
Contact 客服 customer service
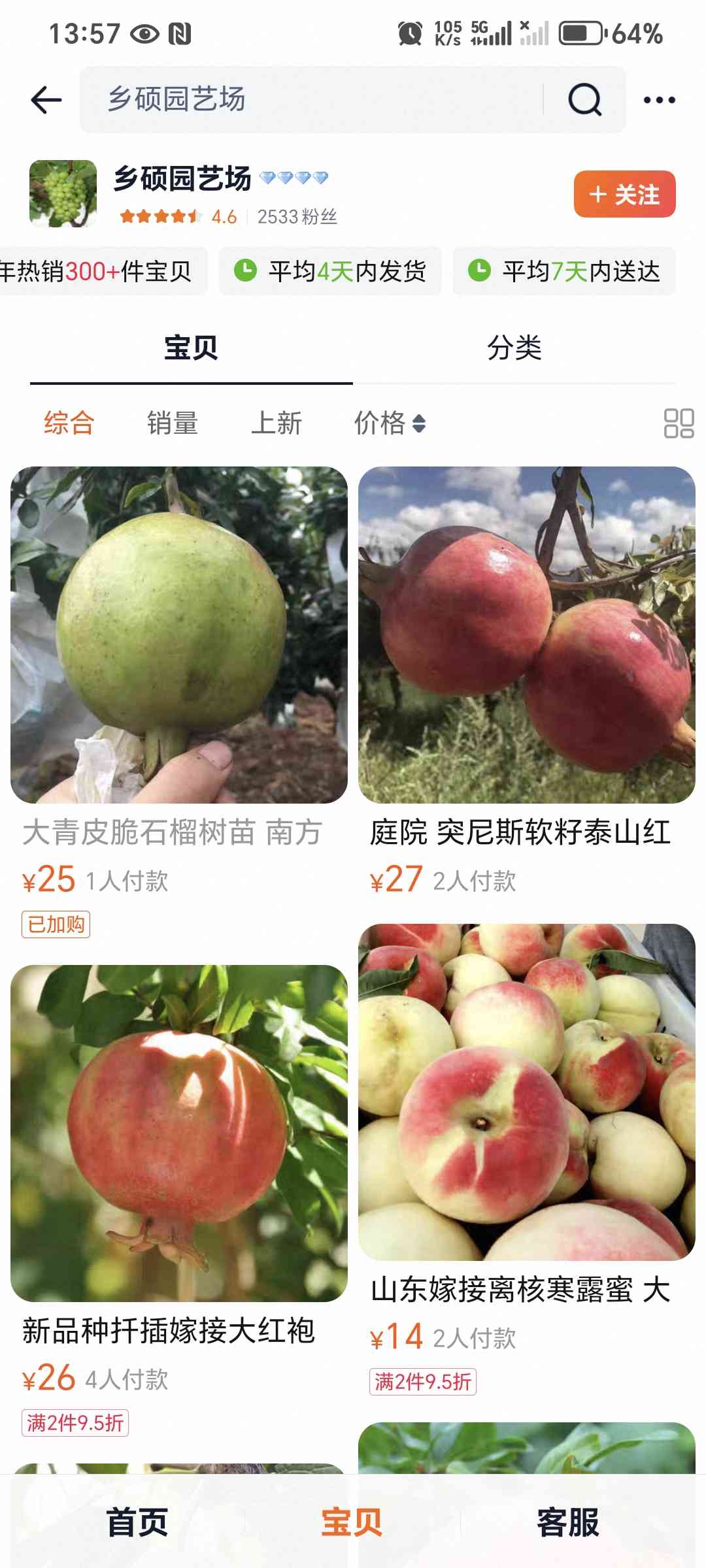click(567, 1522)
